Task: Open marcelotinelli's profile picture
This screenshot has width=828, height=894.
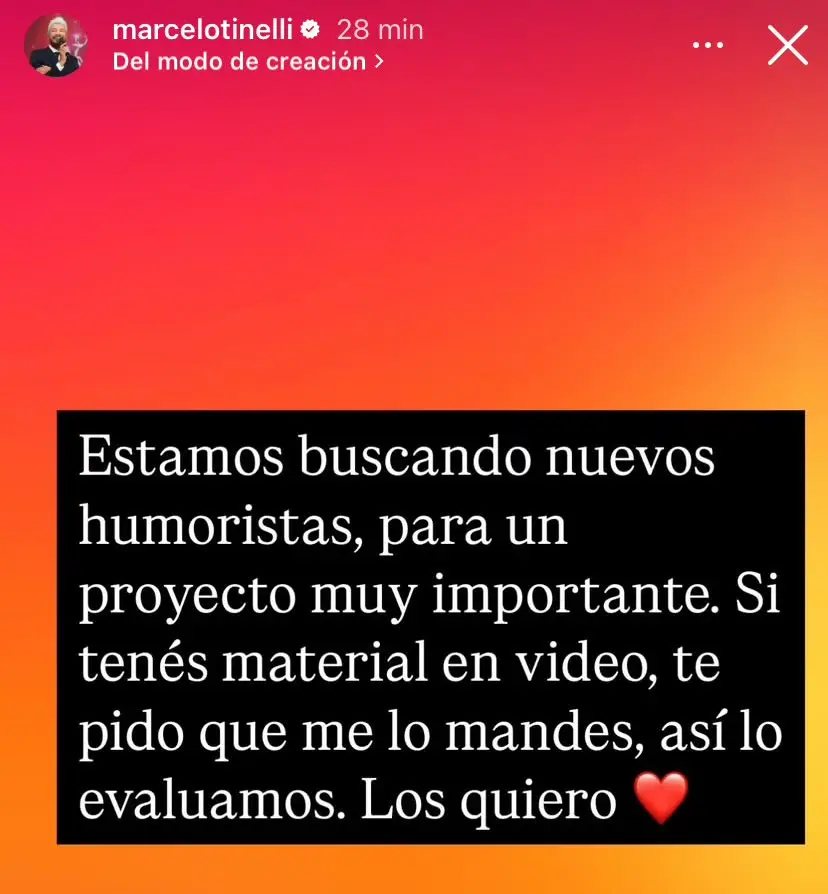Action: click(x=56, y=46)
